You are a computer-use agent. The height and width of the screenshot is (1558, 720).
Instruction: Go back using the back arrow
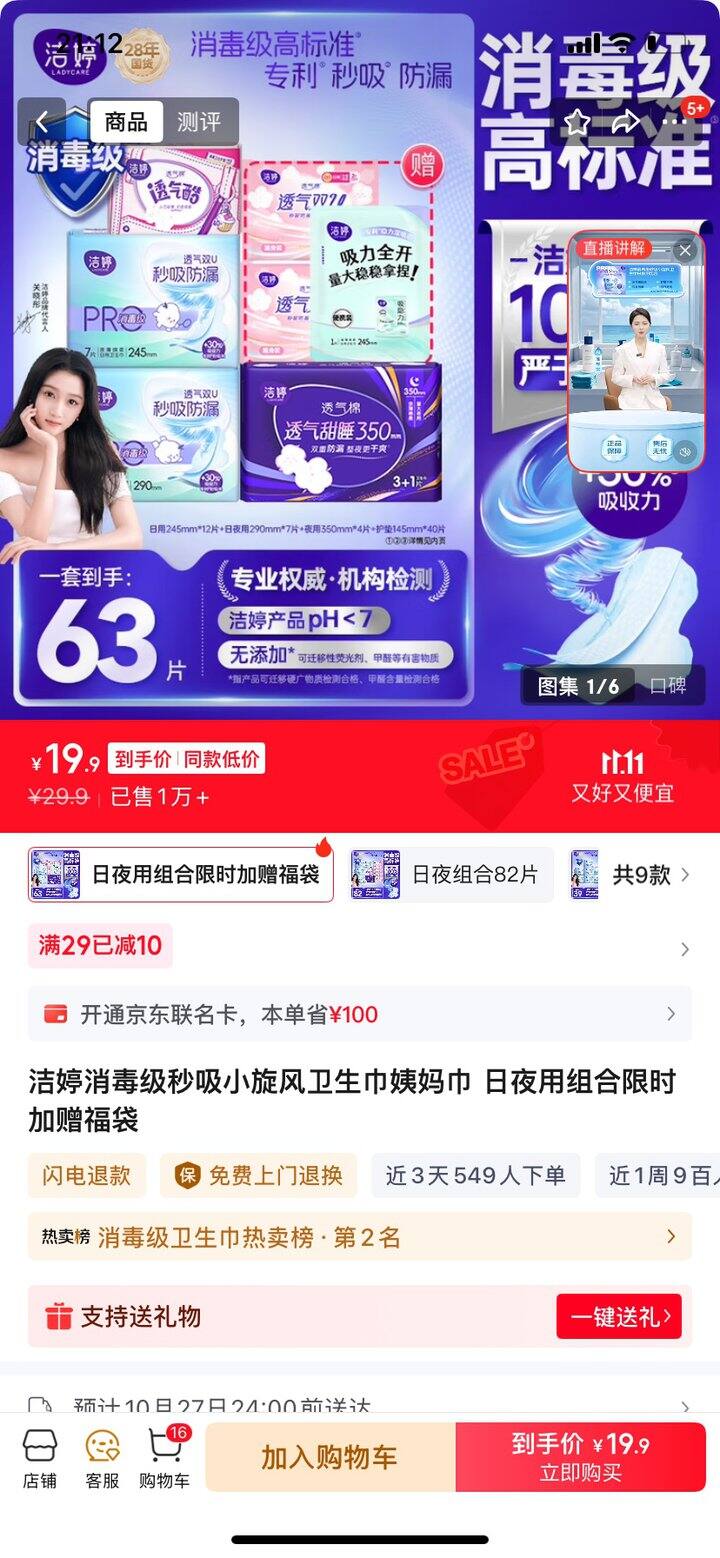(x=42, y=122)
